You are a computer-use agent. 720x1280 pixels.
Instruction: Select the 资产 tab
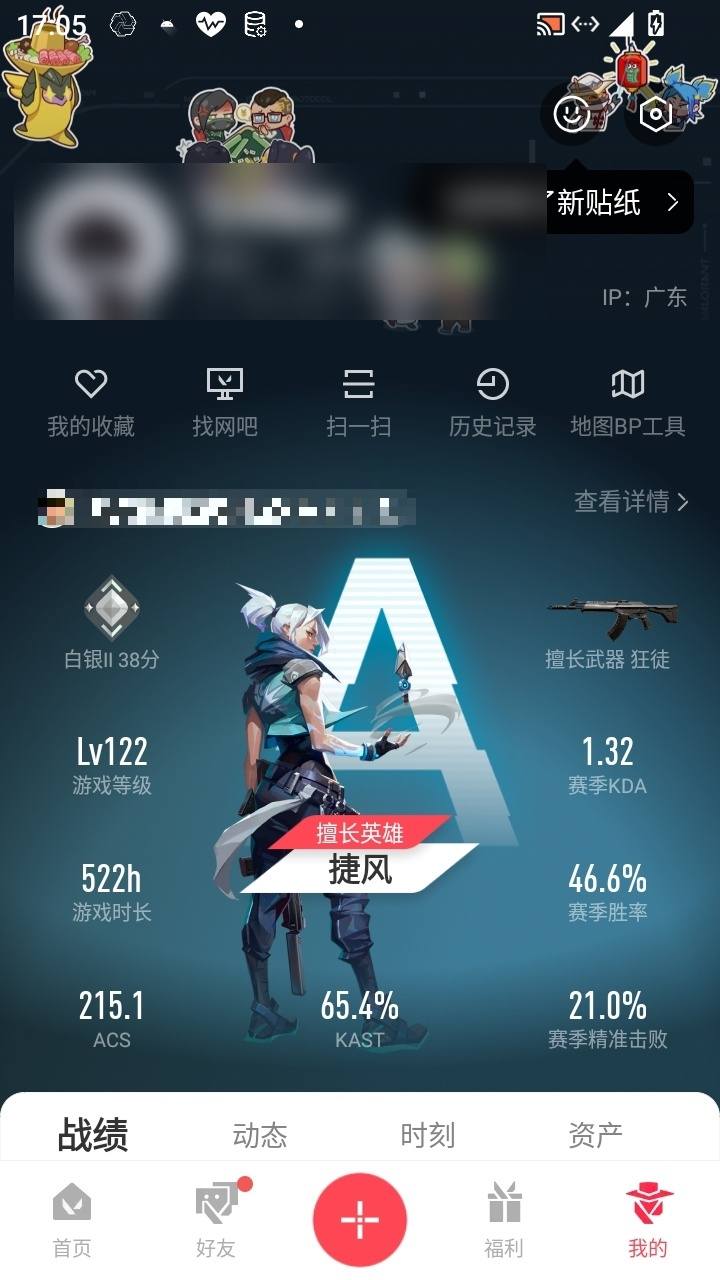coord(593,1135)
